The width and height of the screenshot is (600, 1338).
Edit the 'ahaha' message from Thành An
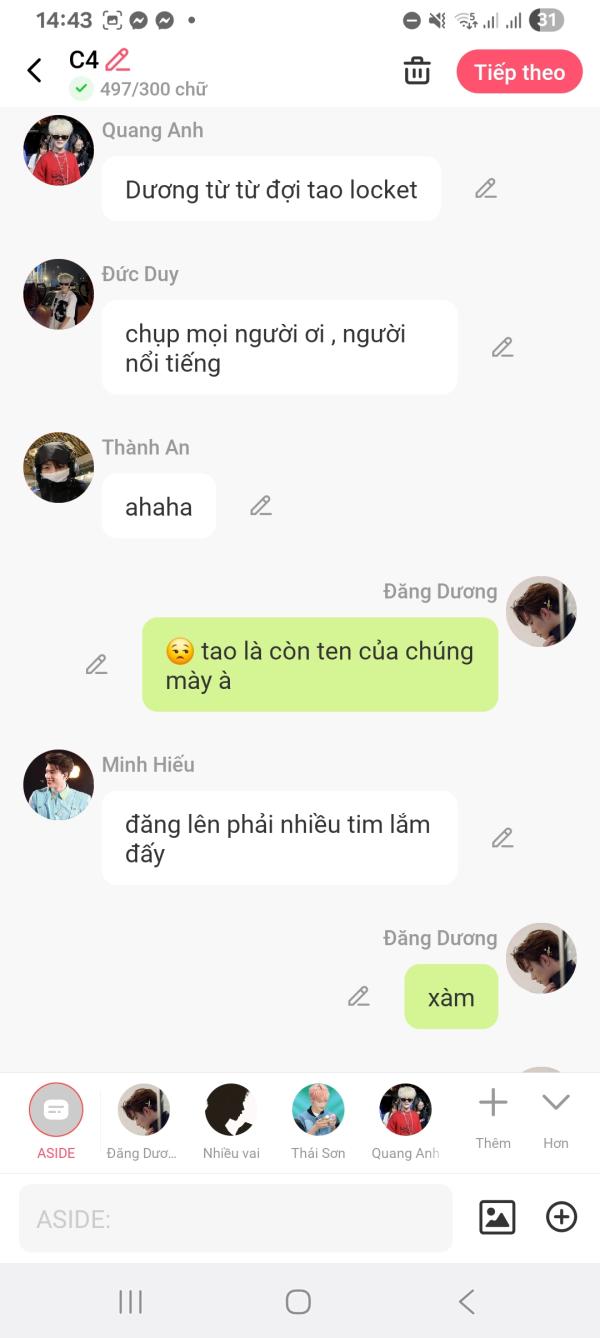tap(261, 506)
